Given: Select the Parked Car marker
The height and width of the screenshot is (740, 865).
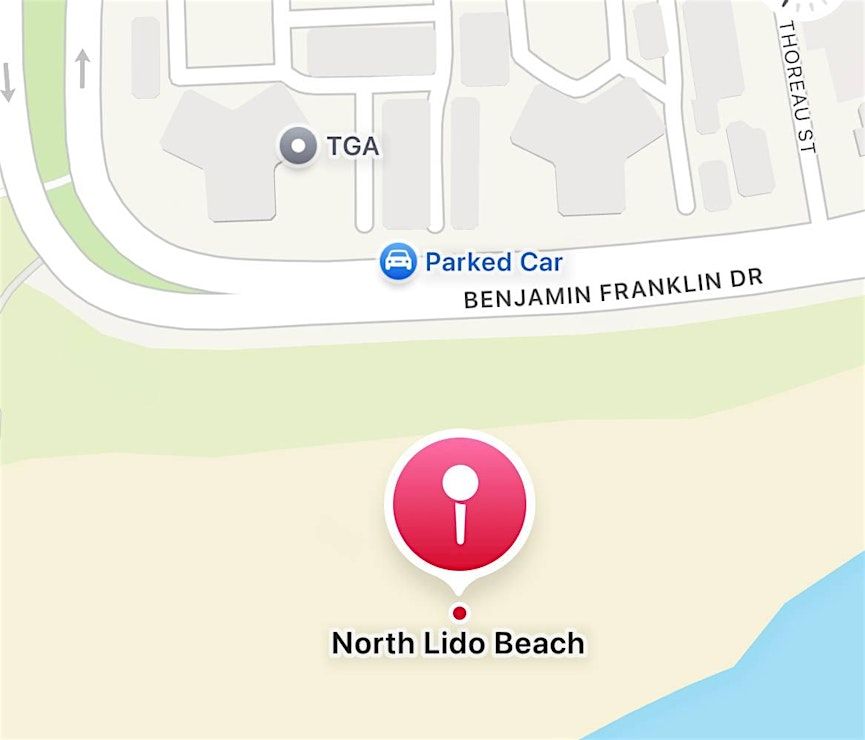Looking at the screenshot, I should [x=398, y=263].
